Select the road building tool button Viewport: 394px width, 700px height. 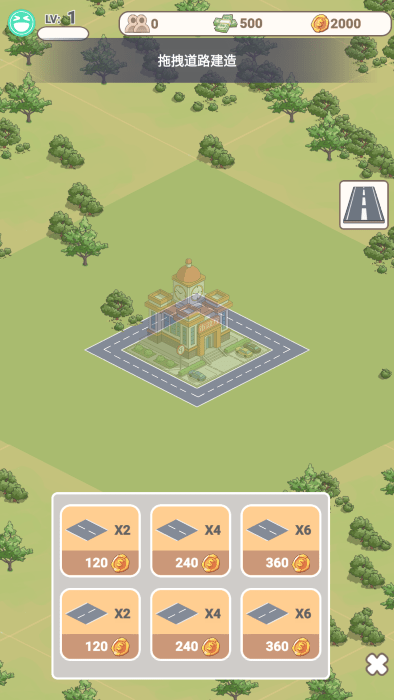364,205
